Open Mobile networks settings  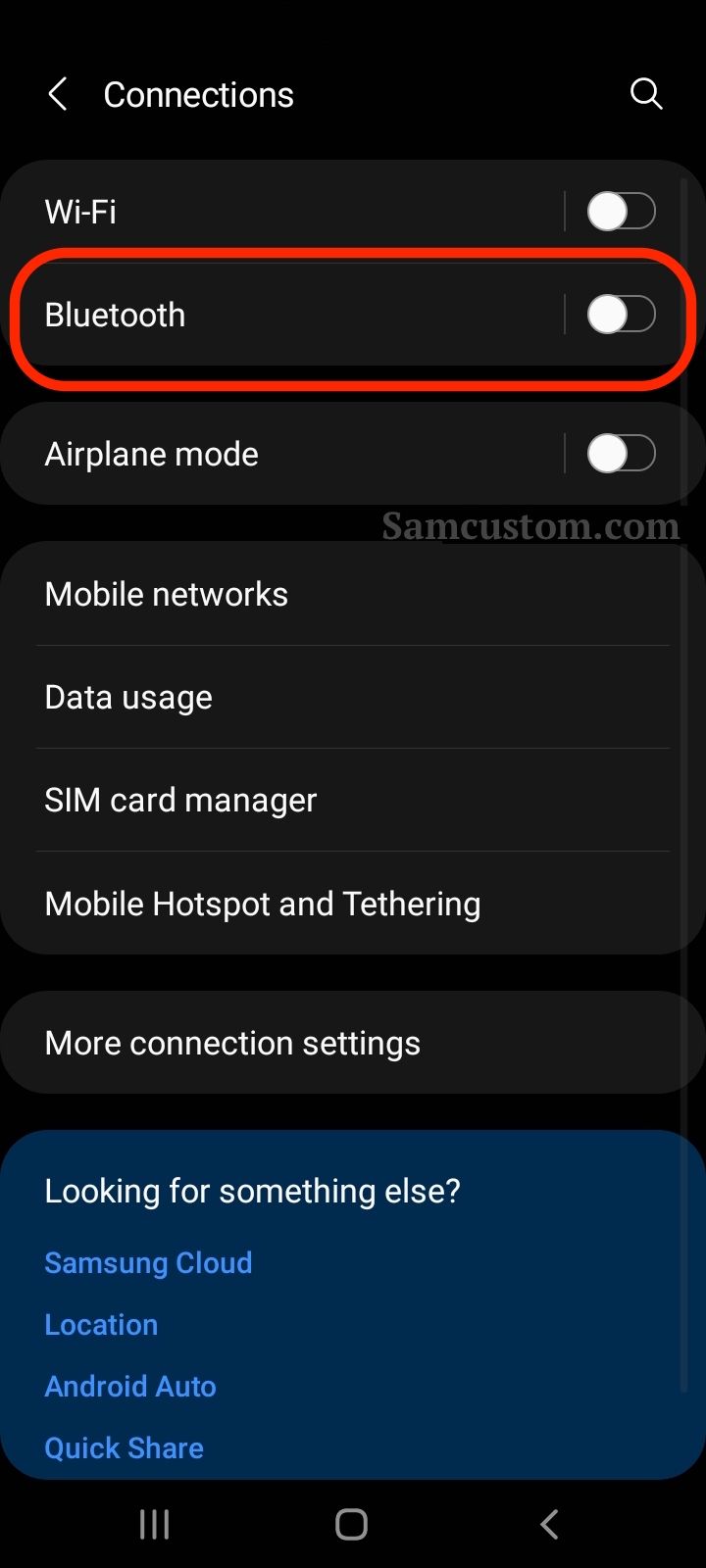click(353, 594)
